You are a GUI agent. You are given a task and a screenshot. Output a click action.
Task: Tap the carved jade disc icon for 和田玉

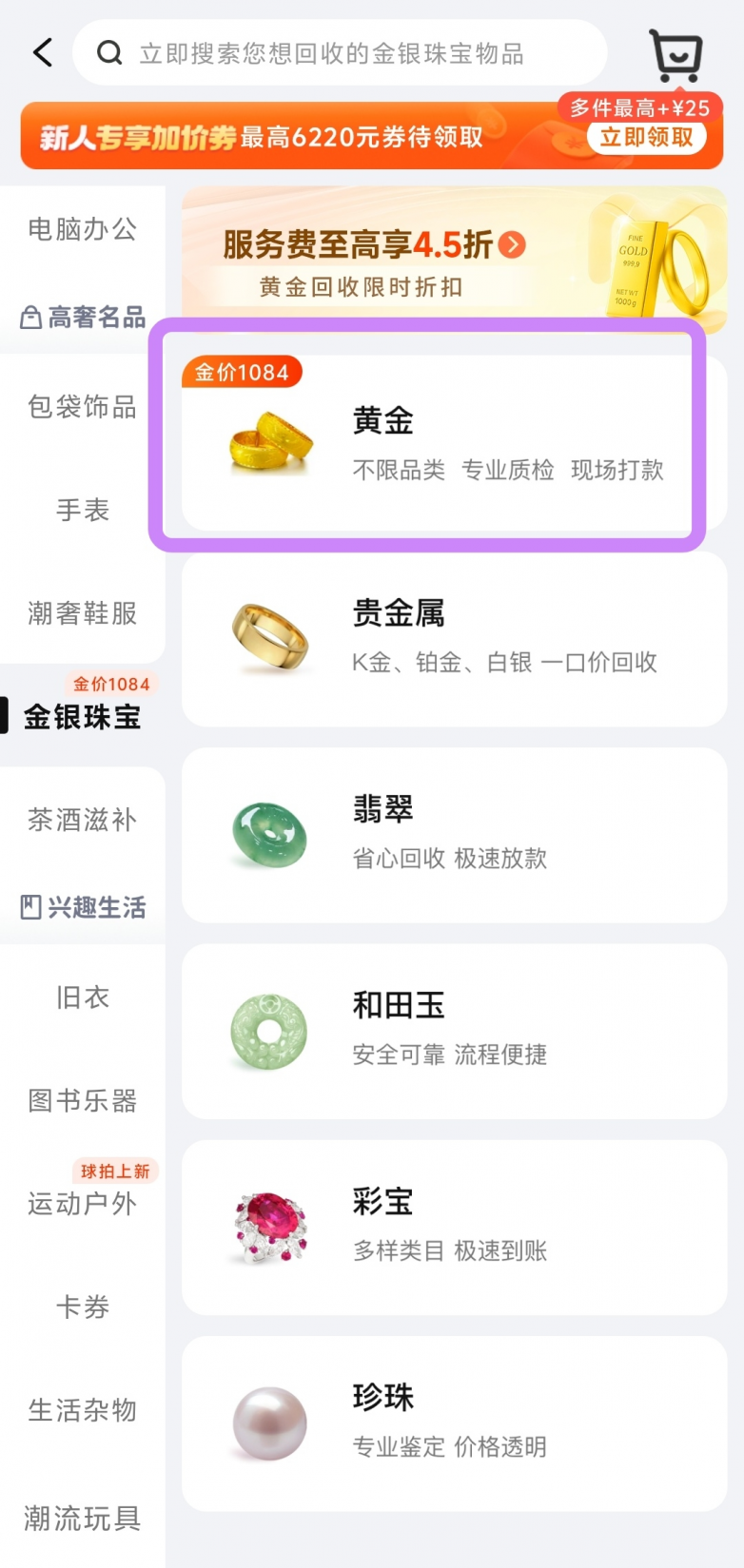pyautogui.click(x=267, y=1032)
